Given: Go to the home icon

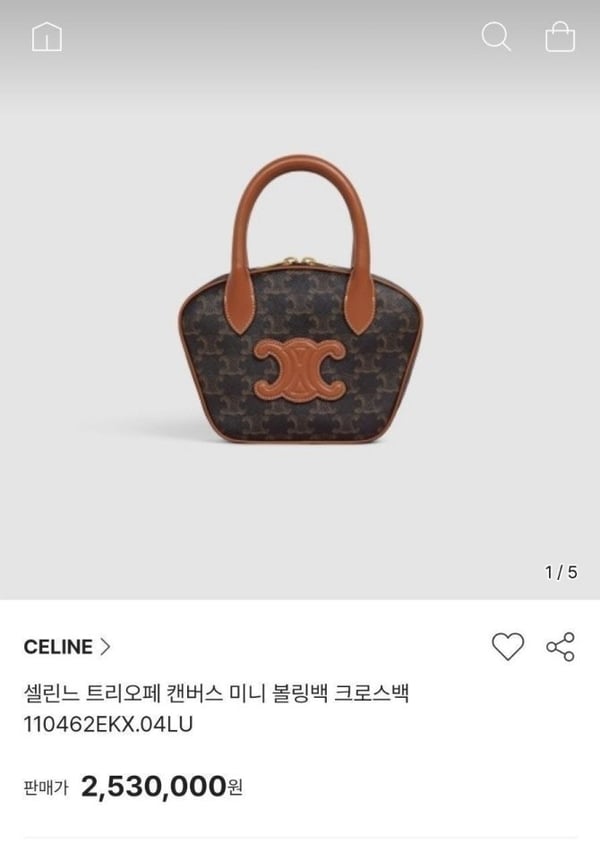Looking at the screenshot, I should pos(47,38).
